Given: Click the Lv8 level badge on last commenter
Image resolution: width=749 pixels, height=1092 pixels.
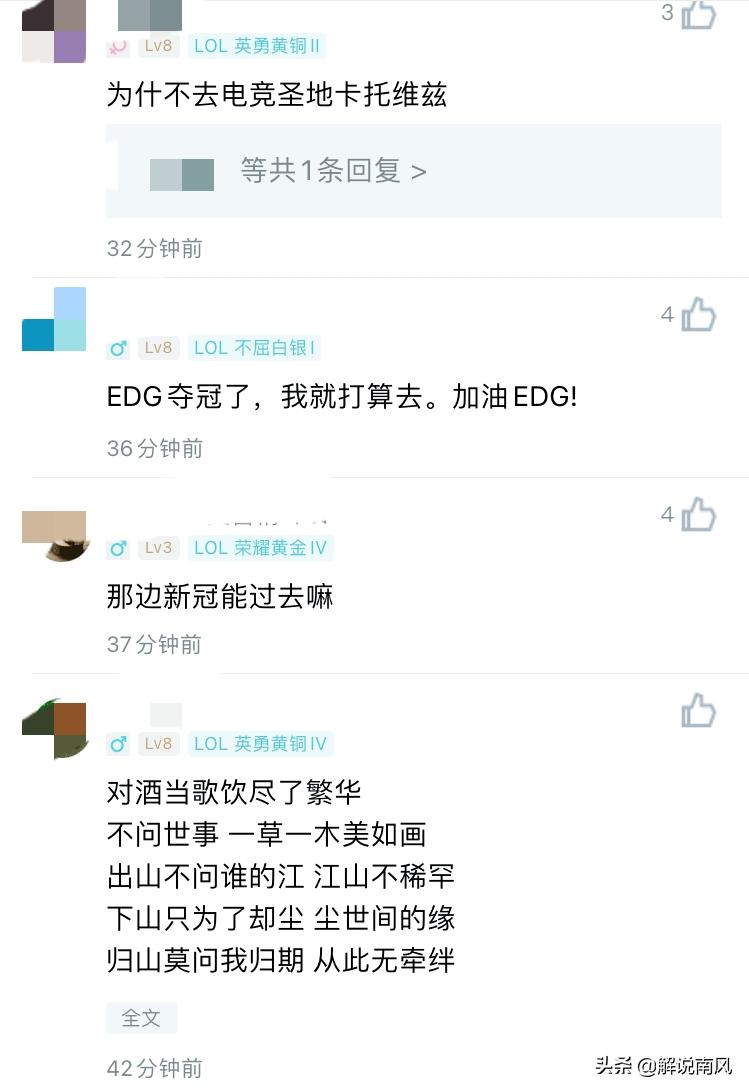Looking at the screenshot, I should click(x=158, y=743).
